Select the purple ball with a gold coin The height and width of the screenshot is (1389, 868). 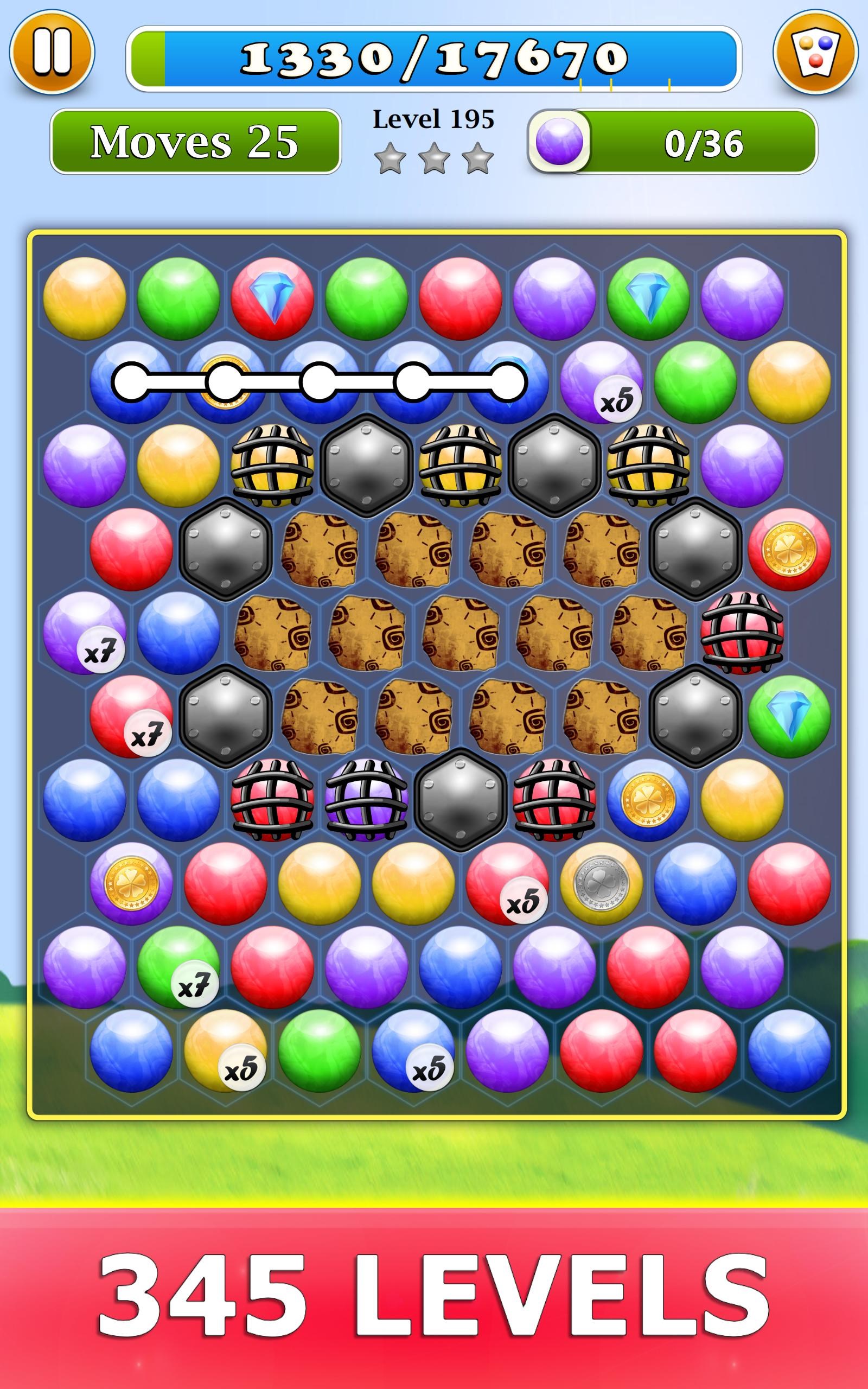coord(131,884)
